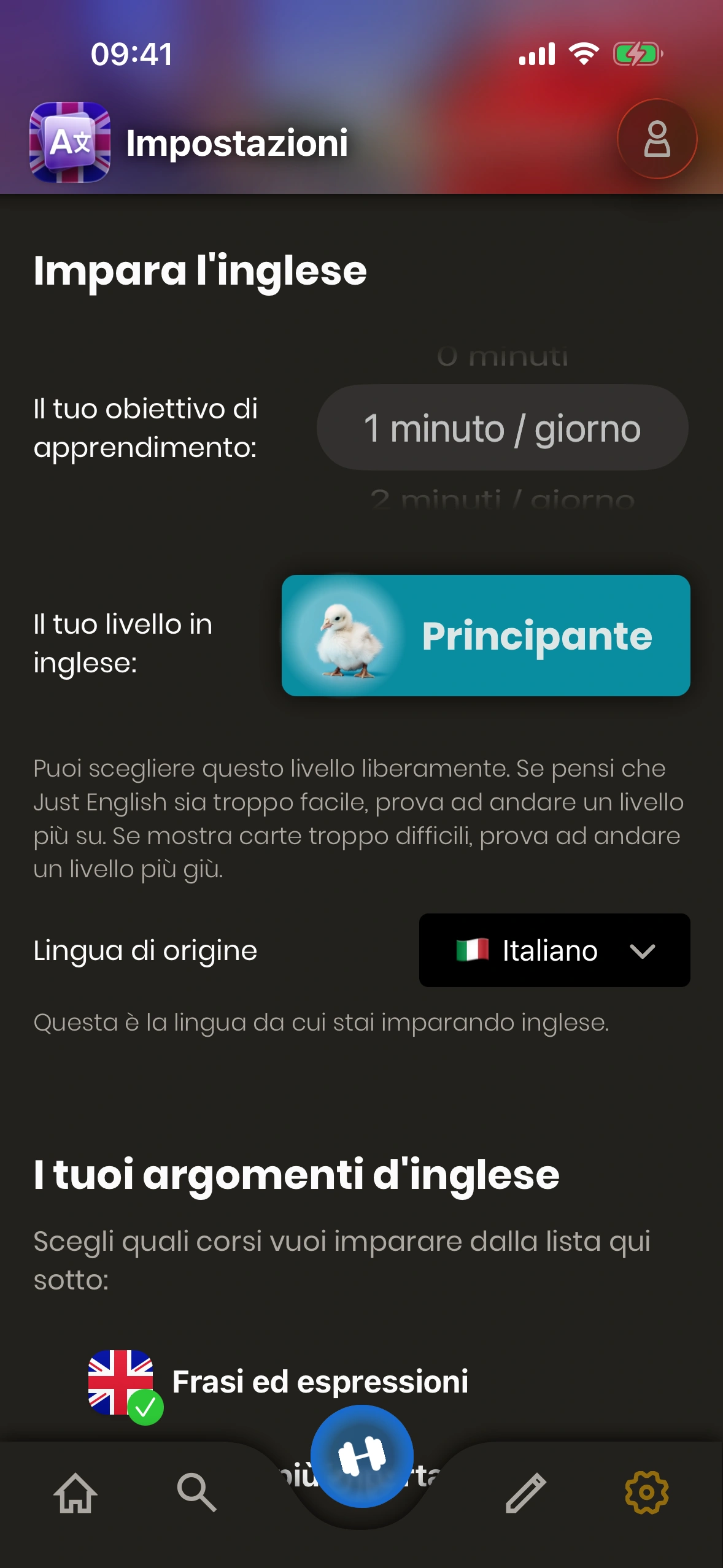Tap the Principante level button
The width and height of the screenshot is (723, 1568).
[485, 636]
